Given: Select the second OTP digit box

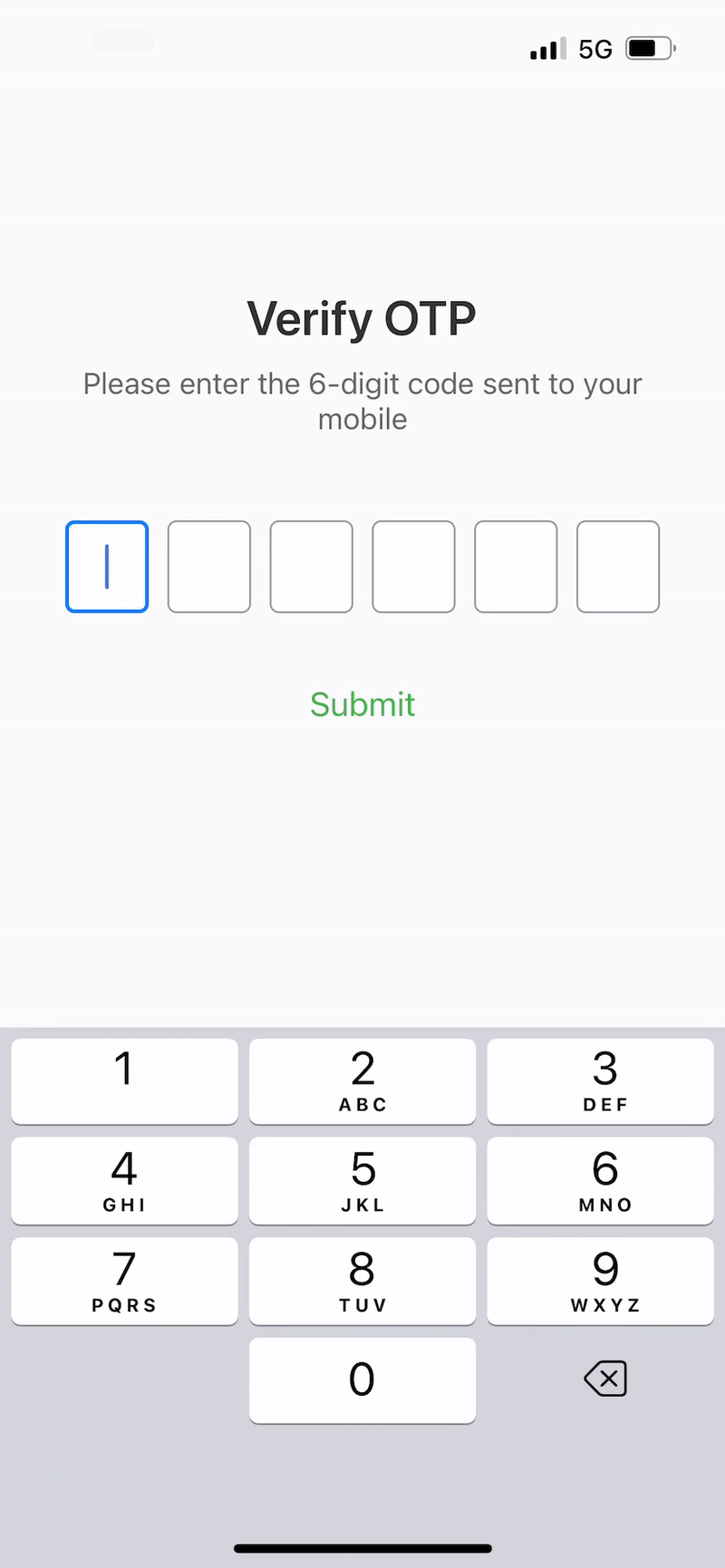Looking at the screenshot, I should click(208, 566).
